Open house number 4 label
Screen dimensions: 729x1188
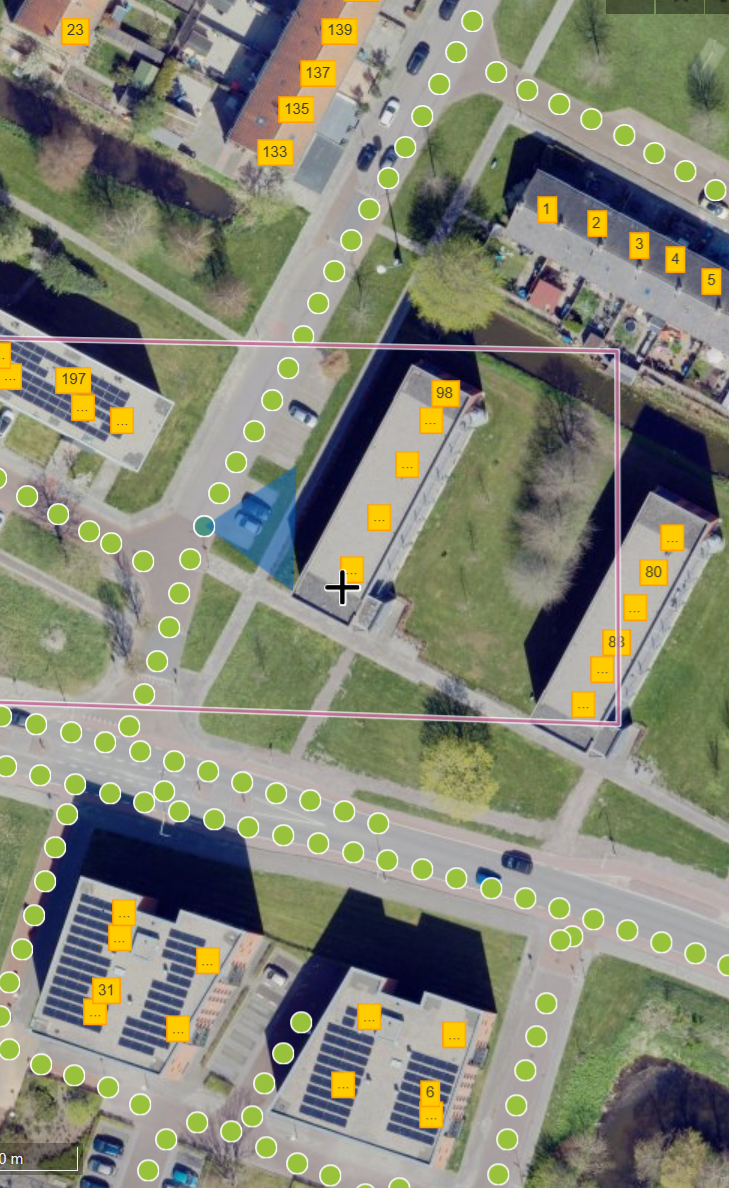(676, 260)
